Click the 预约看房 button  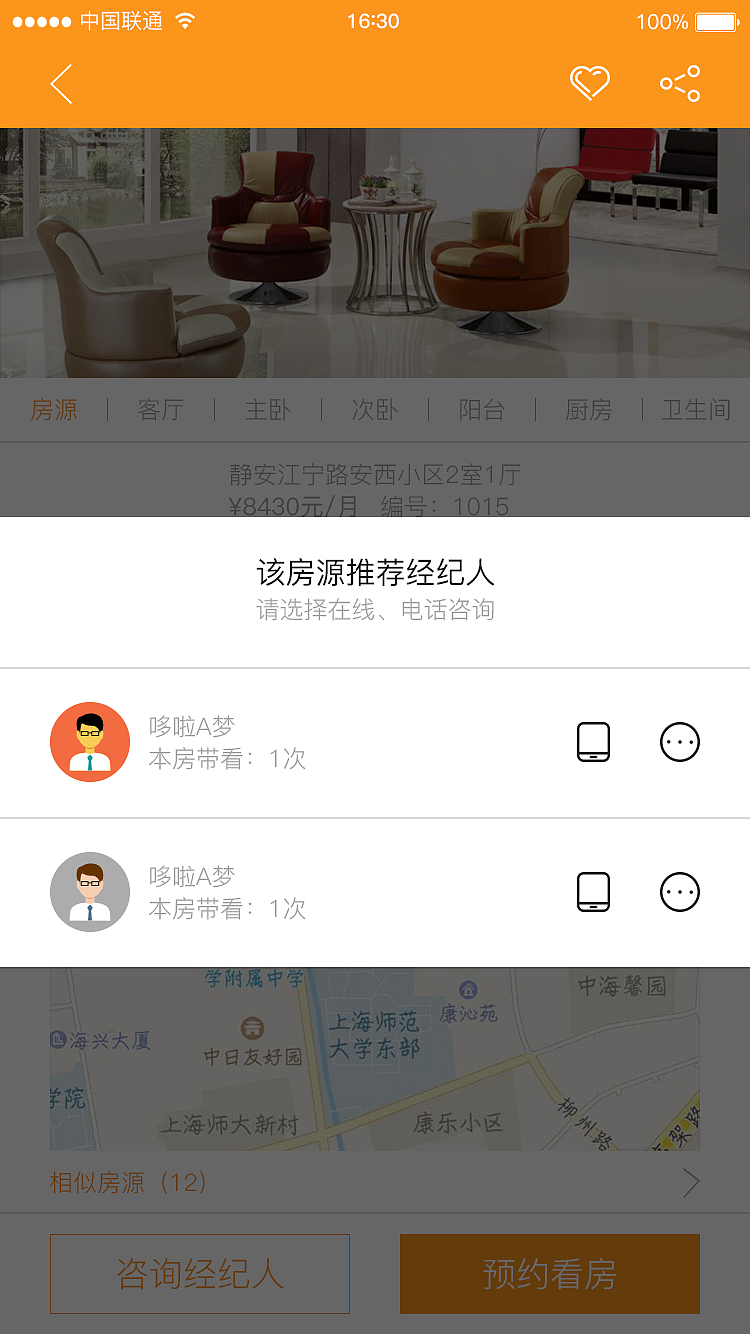tap(549, 1273)
